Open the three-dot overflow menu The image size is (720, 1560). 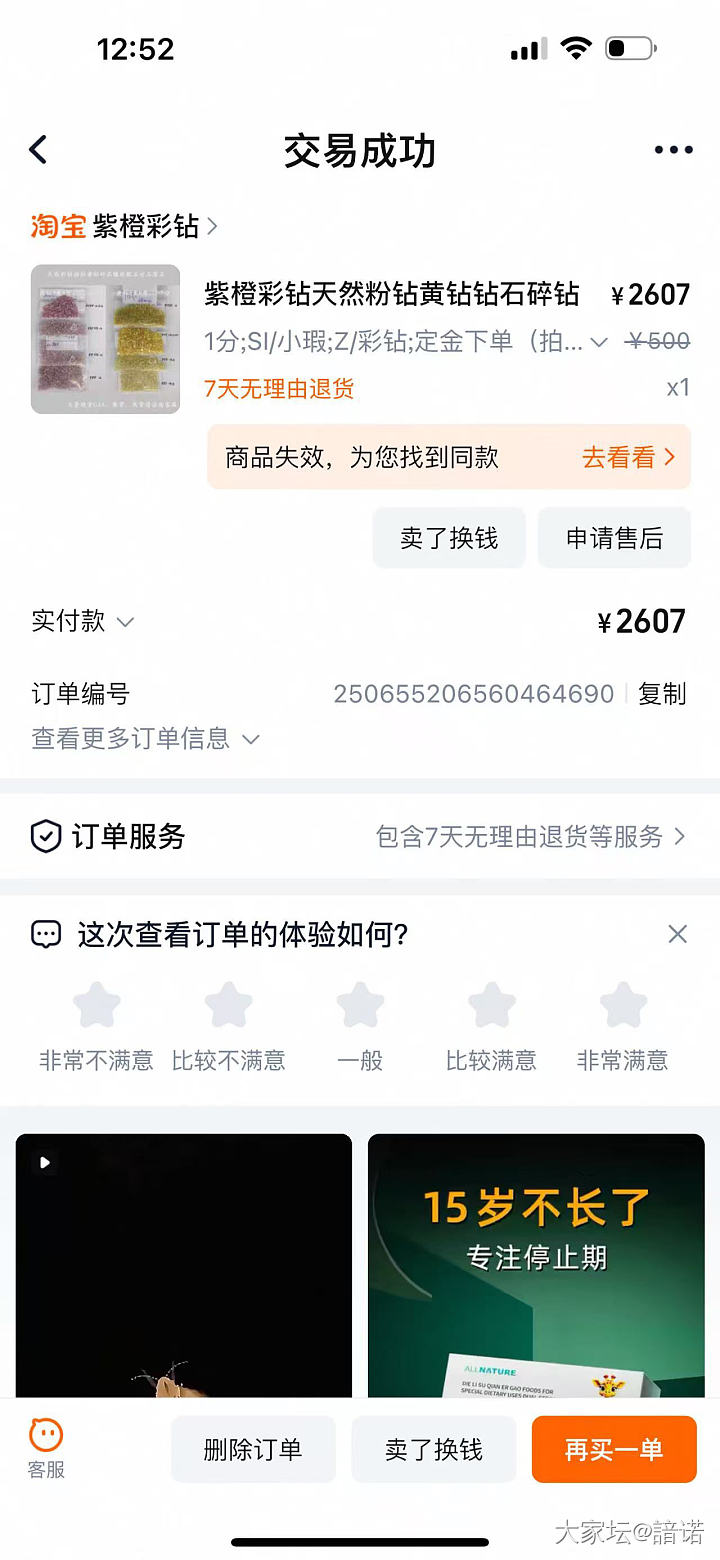tap(673, 150)
